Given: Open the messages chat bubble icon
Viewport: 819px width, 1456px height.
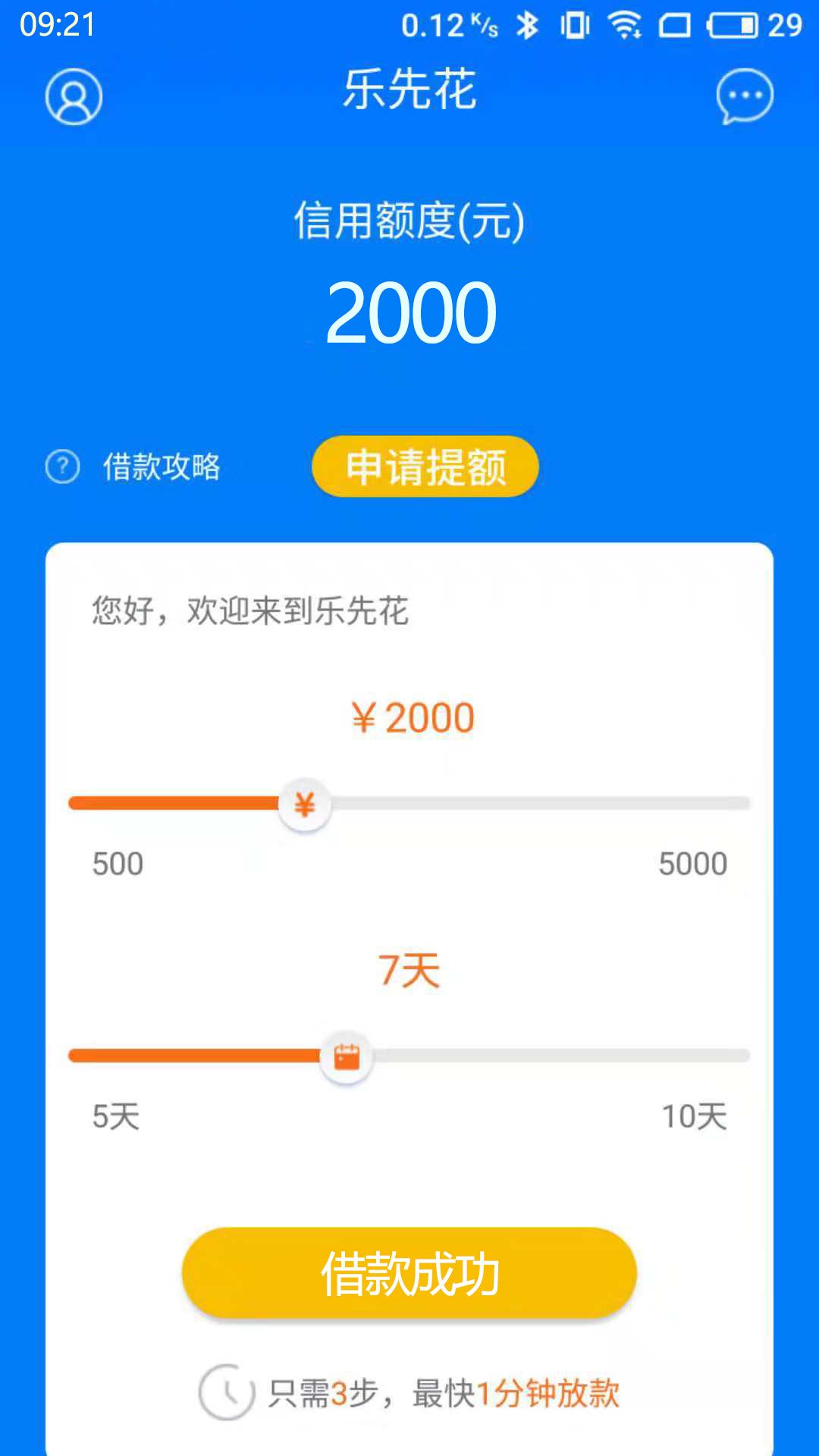Looking at the screenshot, I should [x=745, y=96].
